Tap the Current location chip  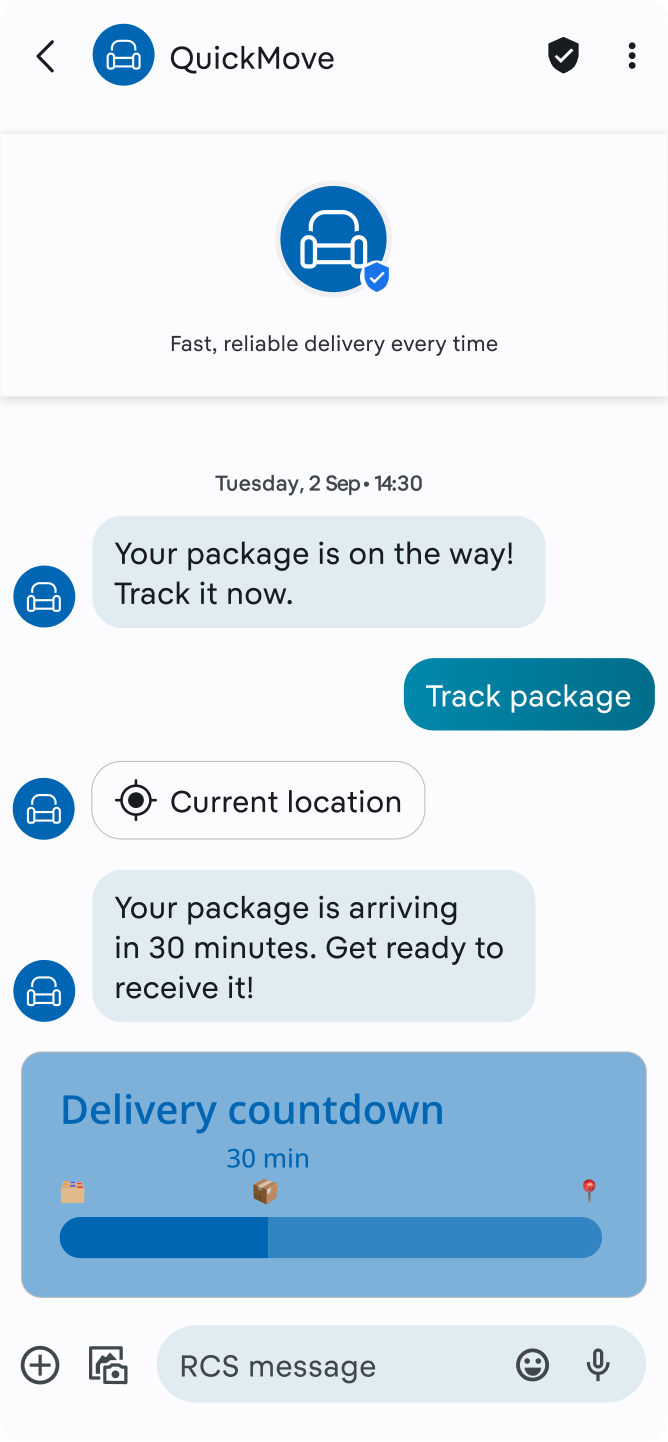pyautogui.click(x=258, y=801)
